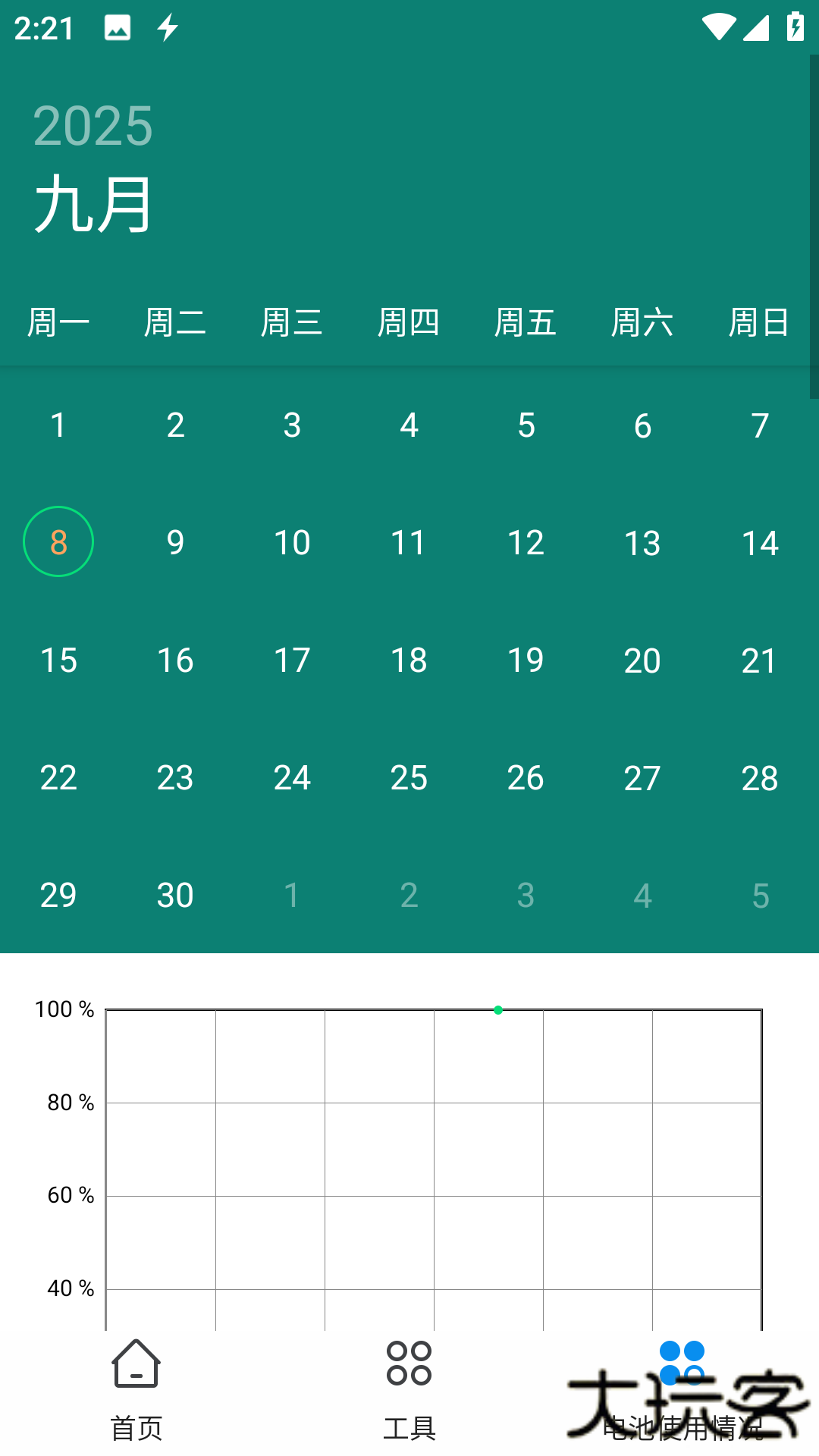Viewport: 819px width, 1456px height.
Task: Open the 工具 tab
Action: pos(409,1389)
